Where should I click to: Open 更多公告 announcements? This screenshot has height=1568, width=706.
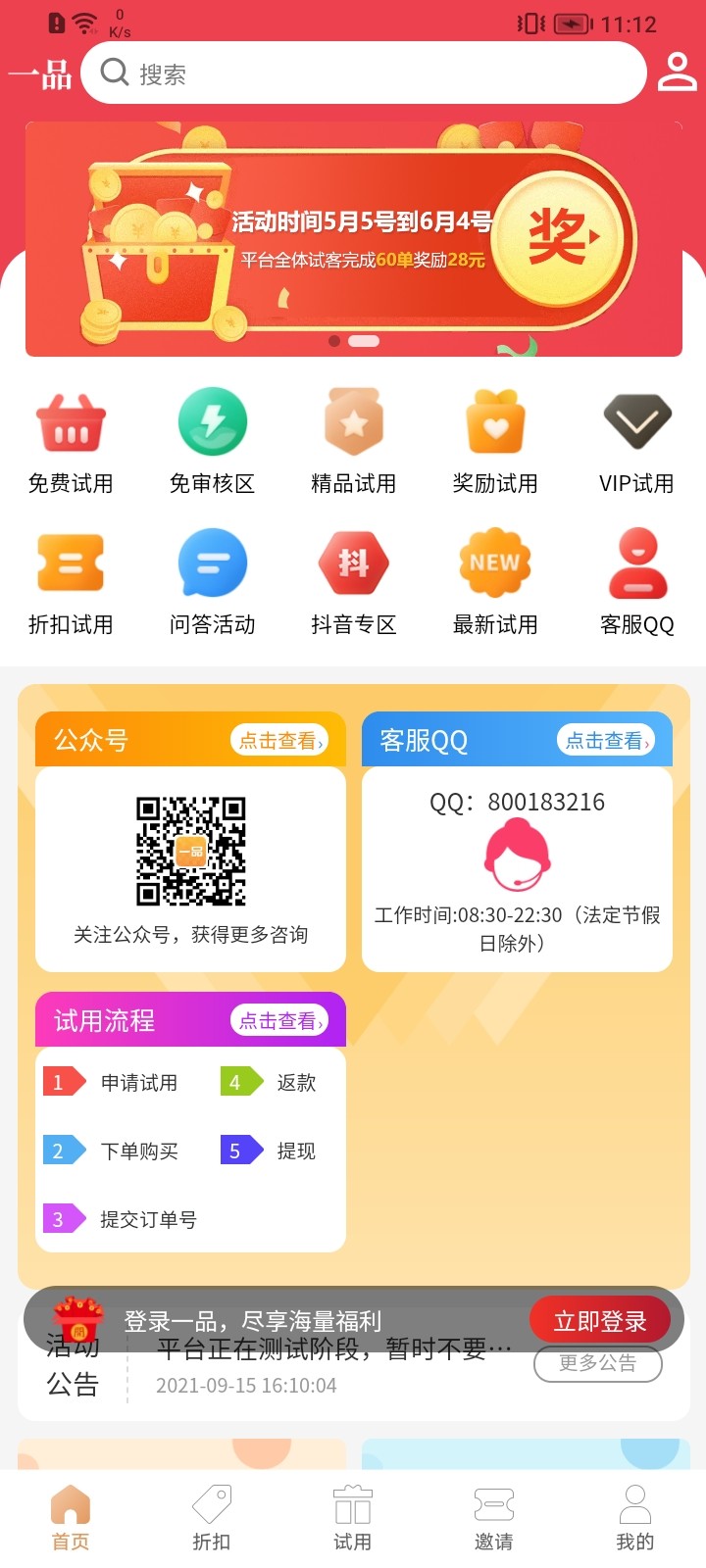tap(597, 1363)
